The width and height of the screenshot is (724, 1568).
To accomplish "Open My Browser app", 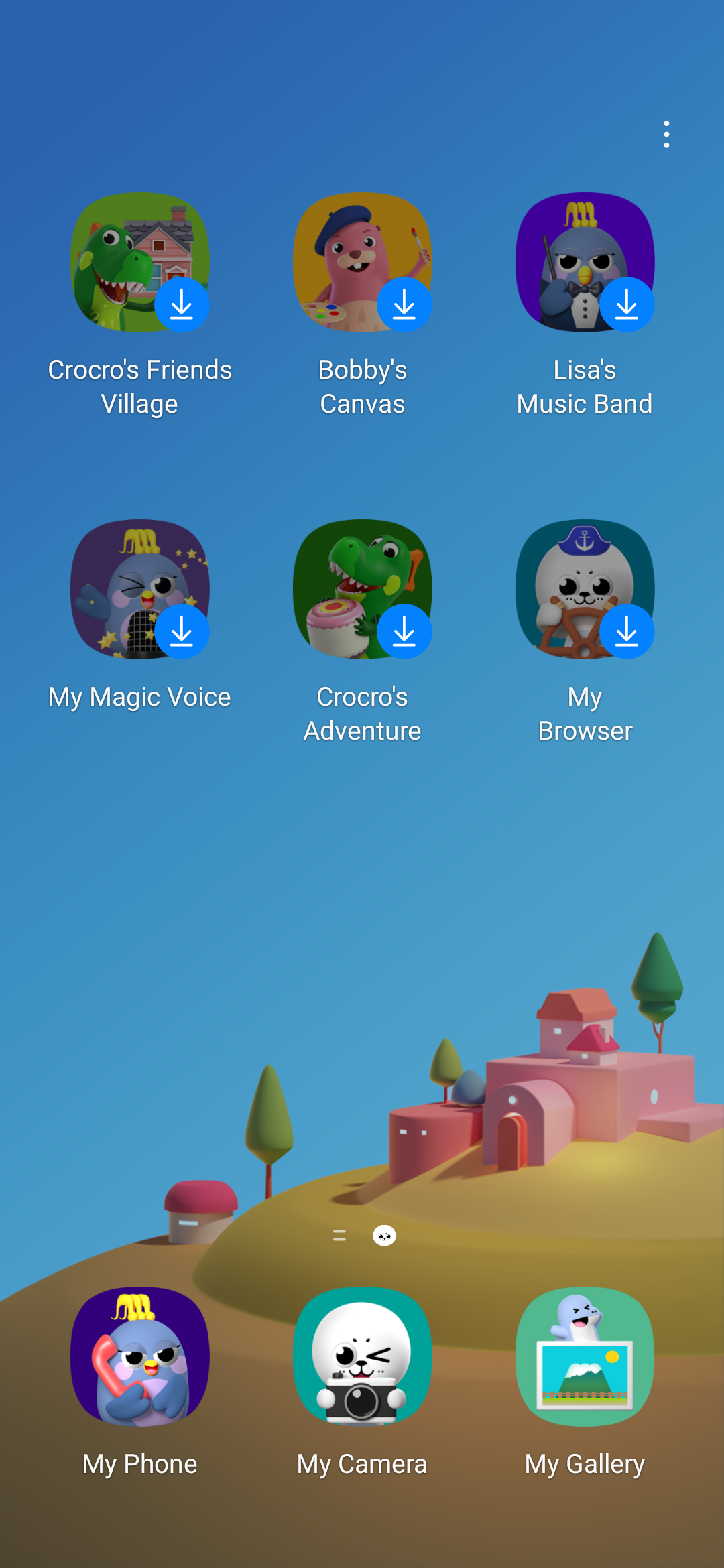I will point(585,590).
